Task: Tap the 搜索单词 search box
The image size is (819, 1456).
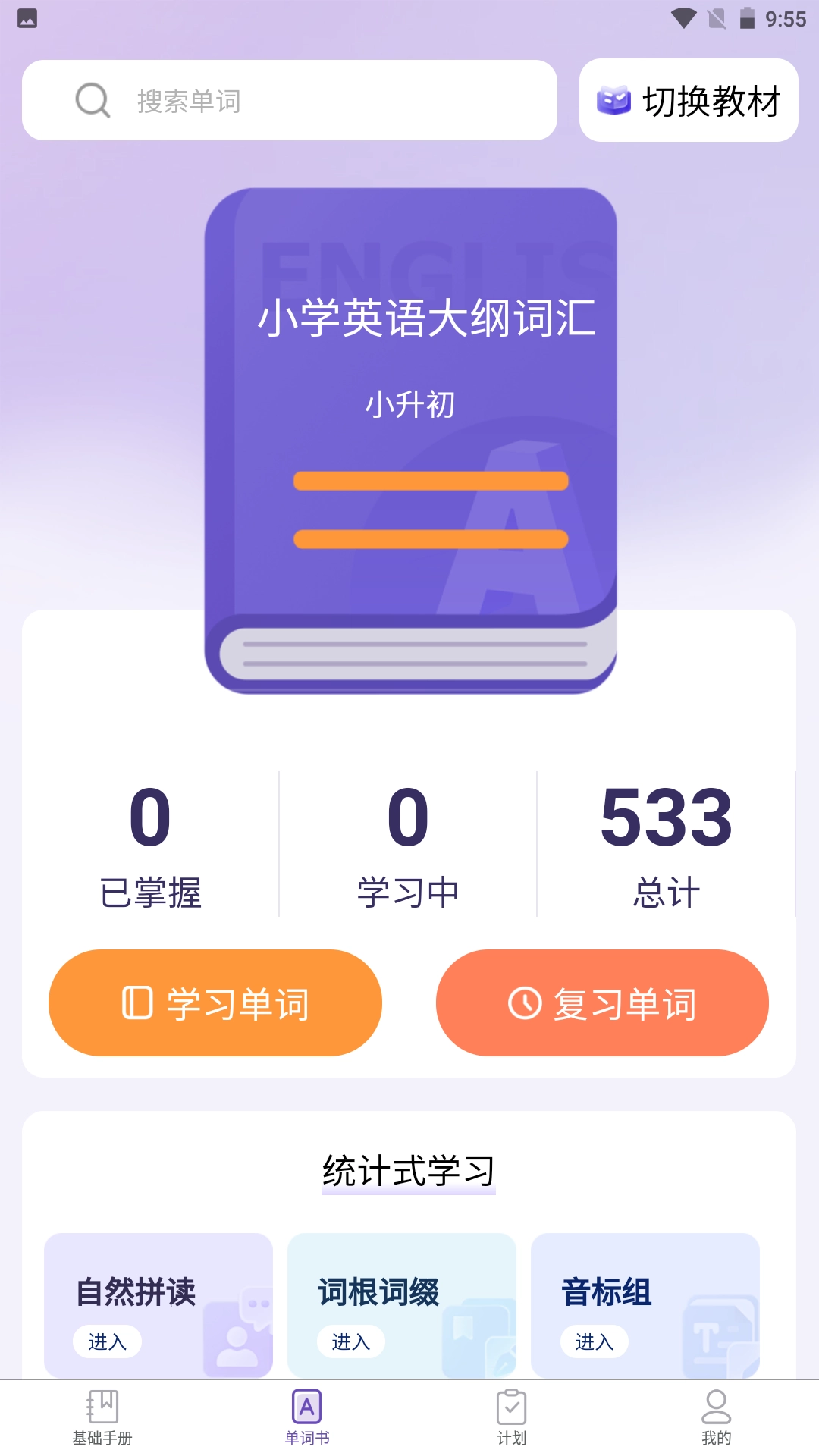Action: pyautogui.click(x=288, y=100)
